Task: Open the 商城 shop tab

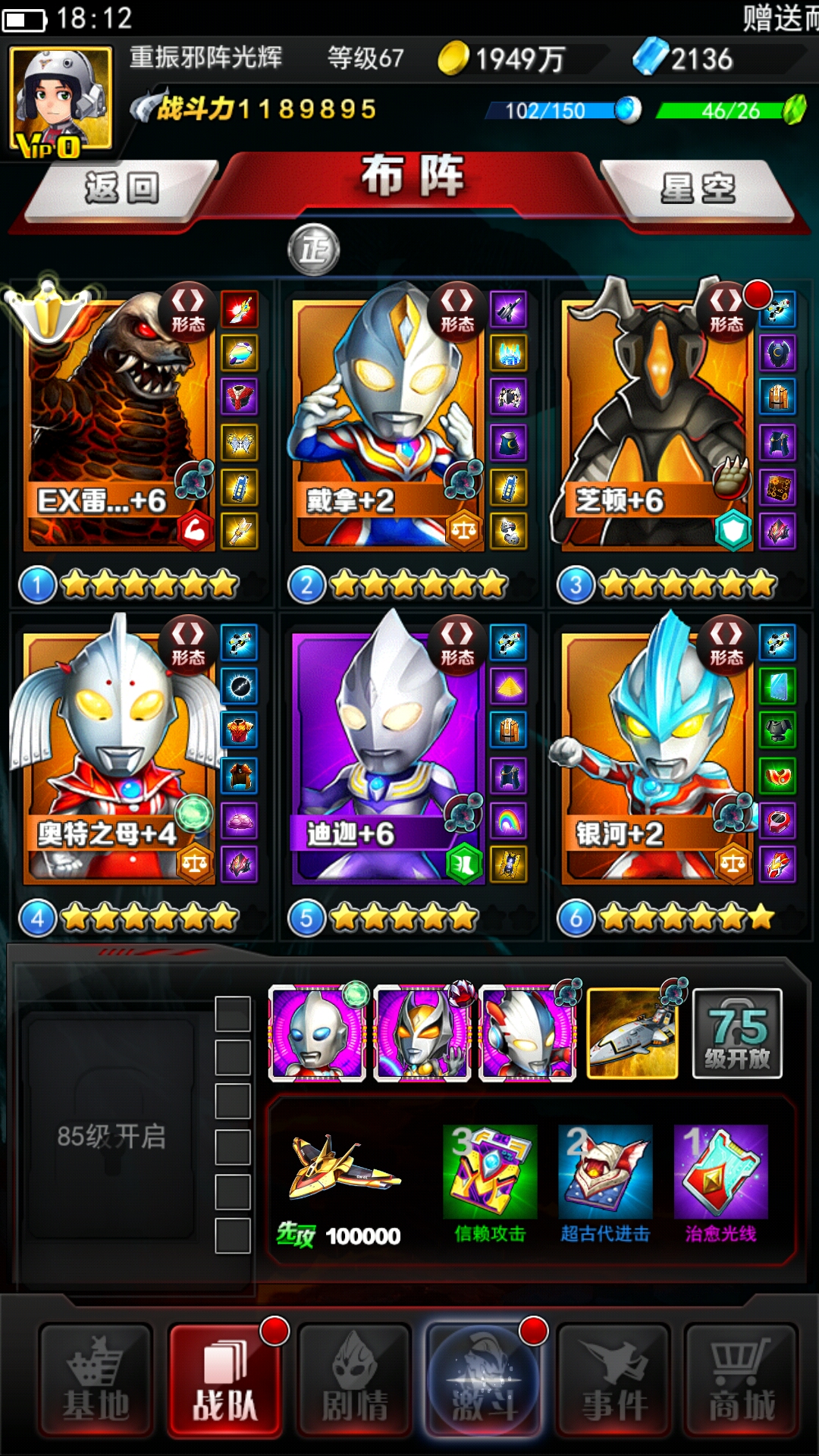Action: 742,1380
